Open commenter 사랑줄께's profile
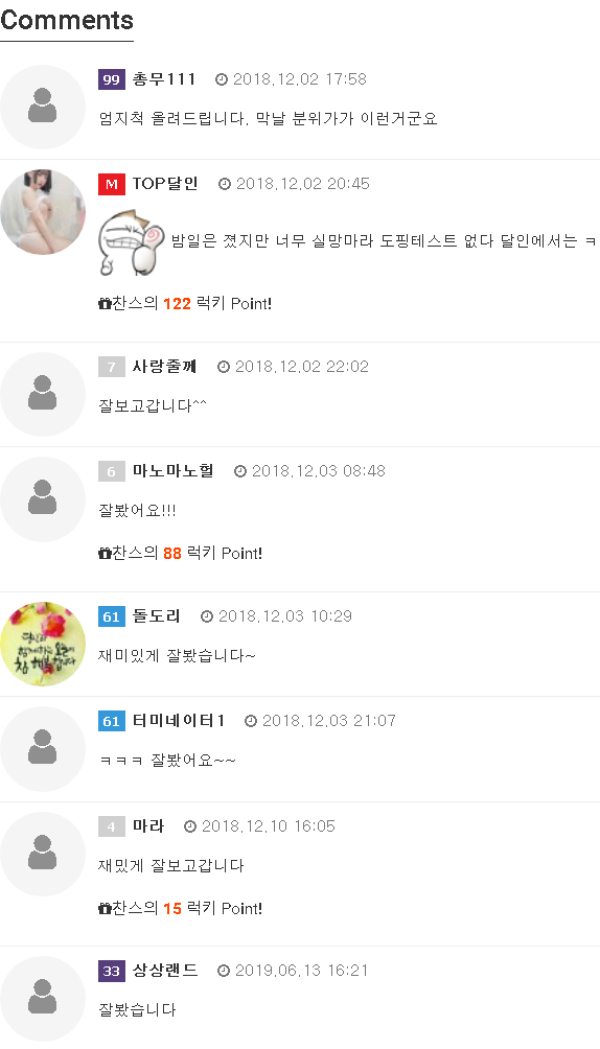The width and height of the screenshot is (600, 1049). pos(164,367)
